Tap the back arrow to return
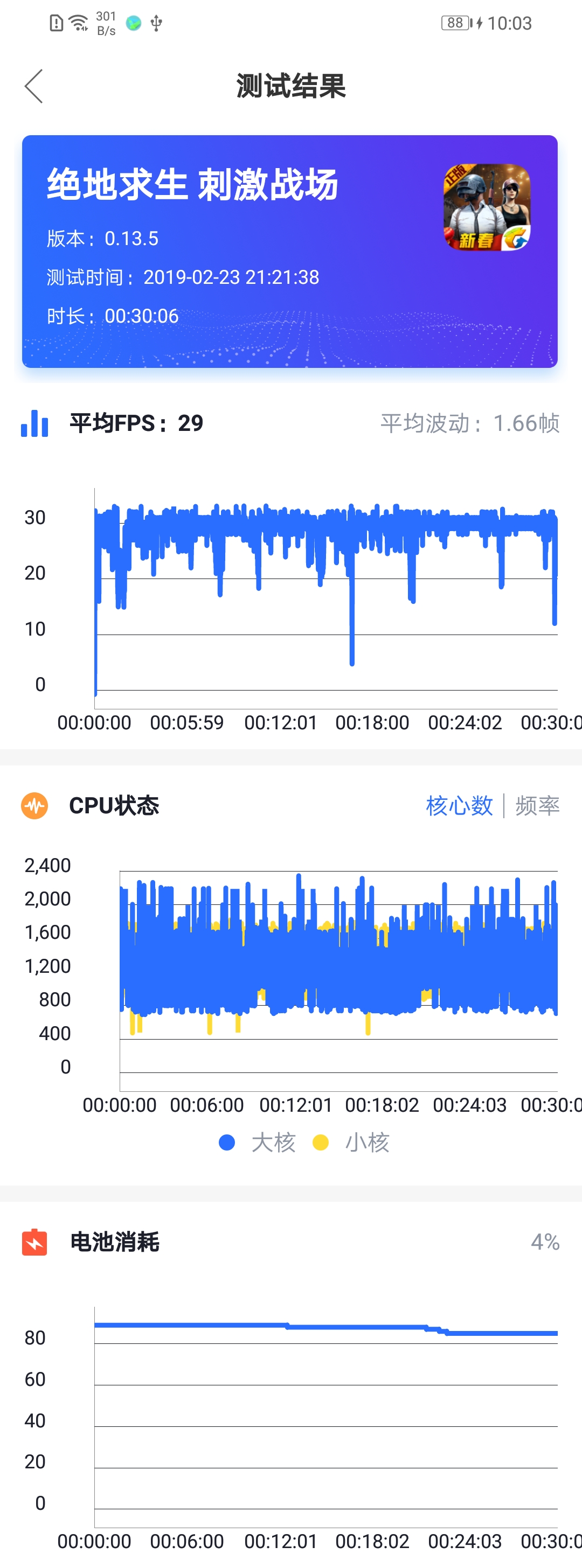The height and width of the screenshot is (1568, 582). pyautogui.click(x=33, y=86)
